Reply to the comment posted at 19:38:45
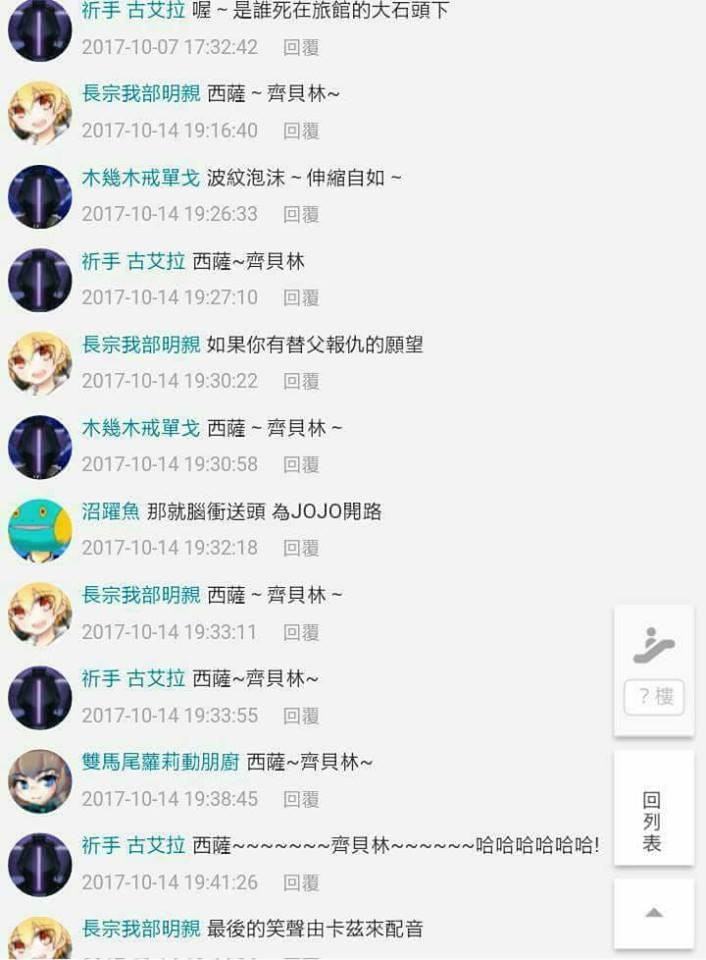Screen dimensions: 706x960 click(x=301, y=799)
